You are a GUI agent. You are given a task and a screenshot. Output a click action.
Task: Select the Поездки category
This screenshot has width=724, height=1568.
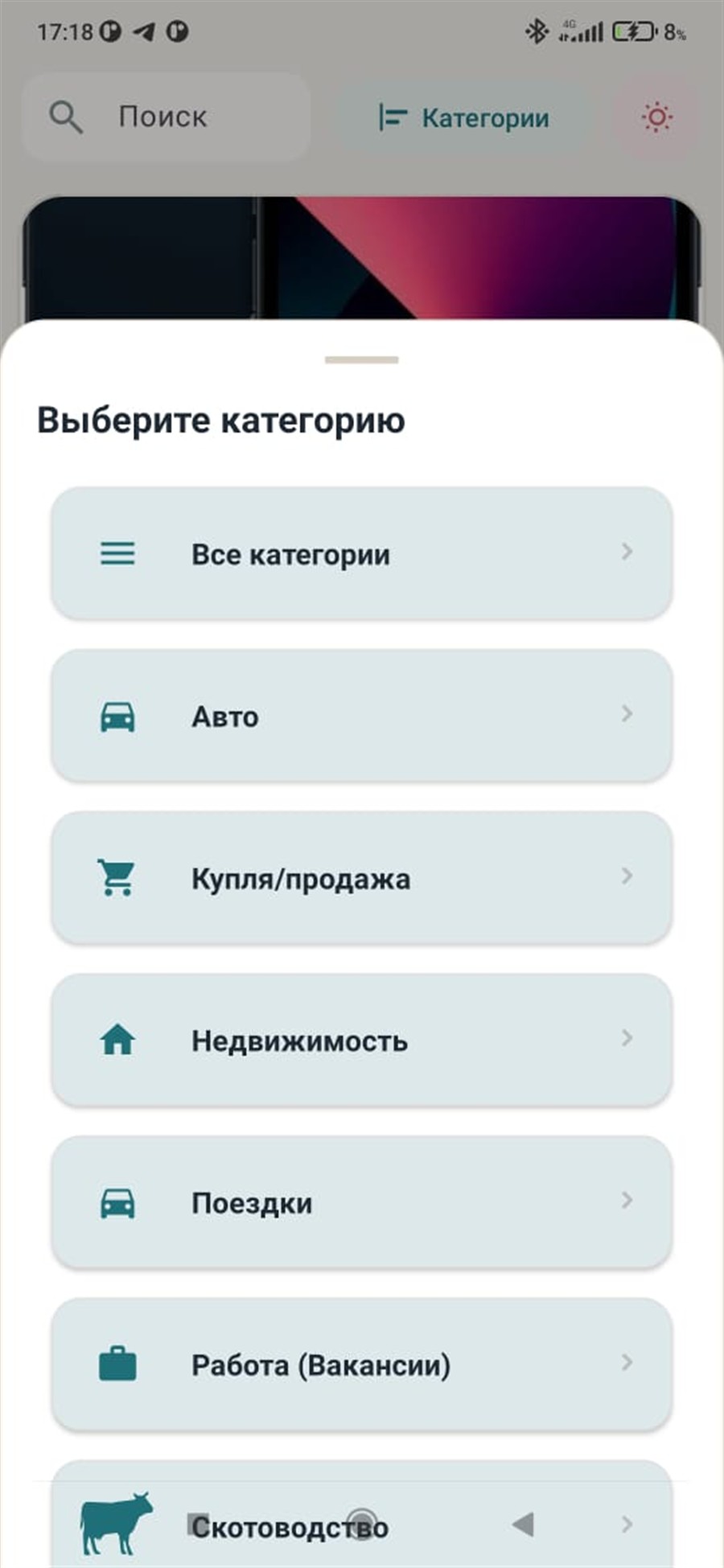point(362,1203)
